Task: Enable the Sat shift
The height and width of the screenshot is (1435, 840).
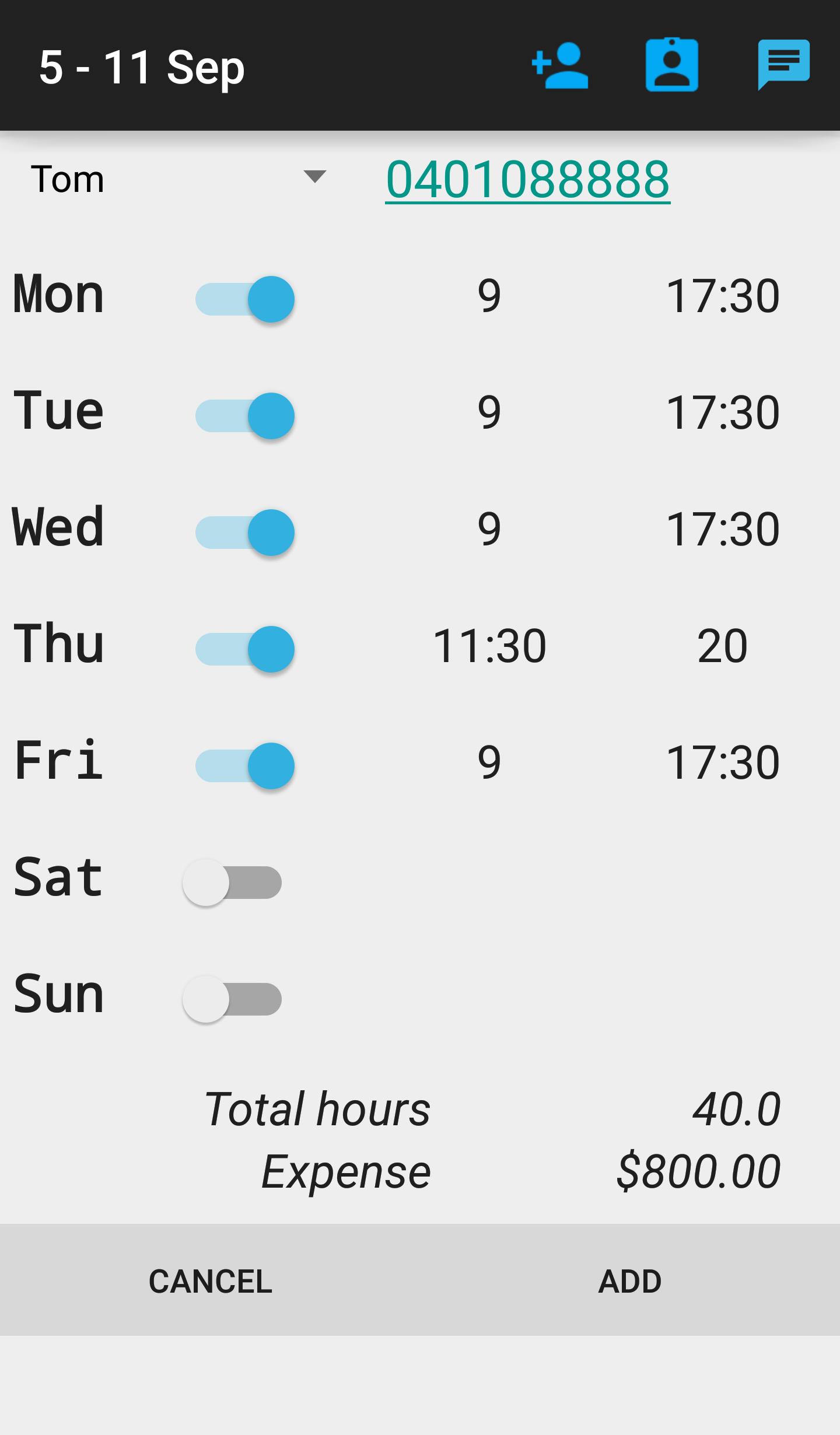Action: (232, 882)
